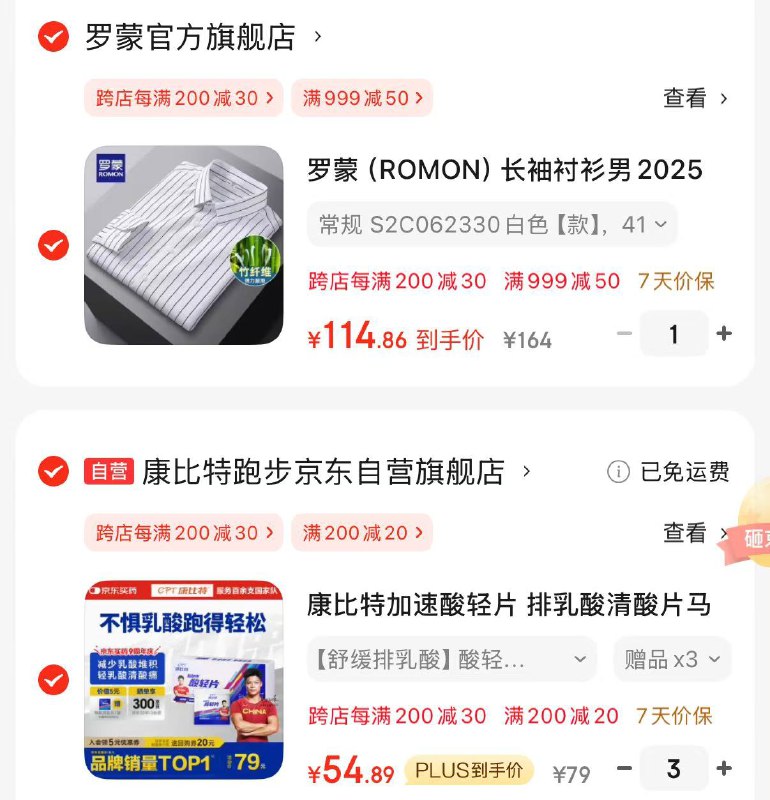This screenshot has height=800, width=770.
Task: Uncheck the 康比特跑步京东自营旗舰店 store checkbox
Action: 53,471
